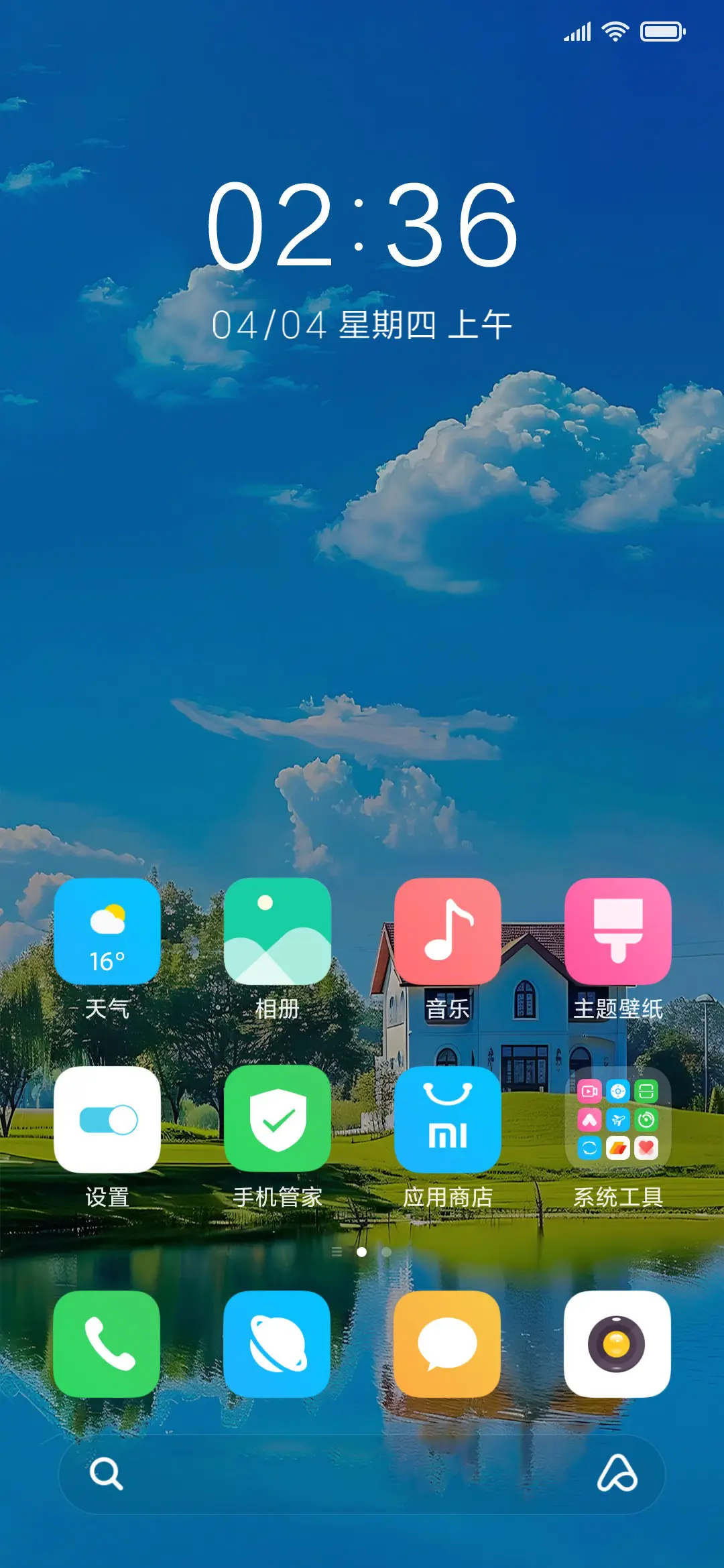This screenshot has width=724, height=1568.
Task: Tap the 04/04 星期四 date text
Action: [362, 323]
